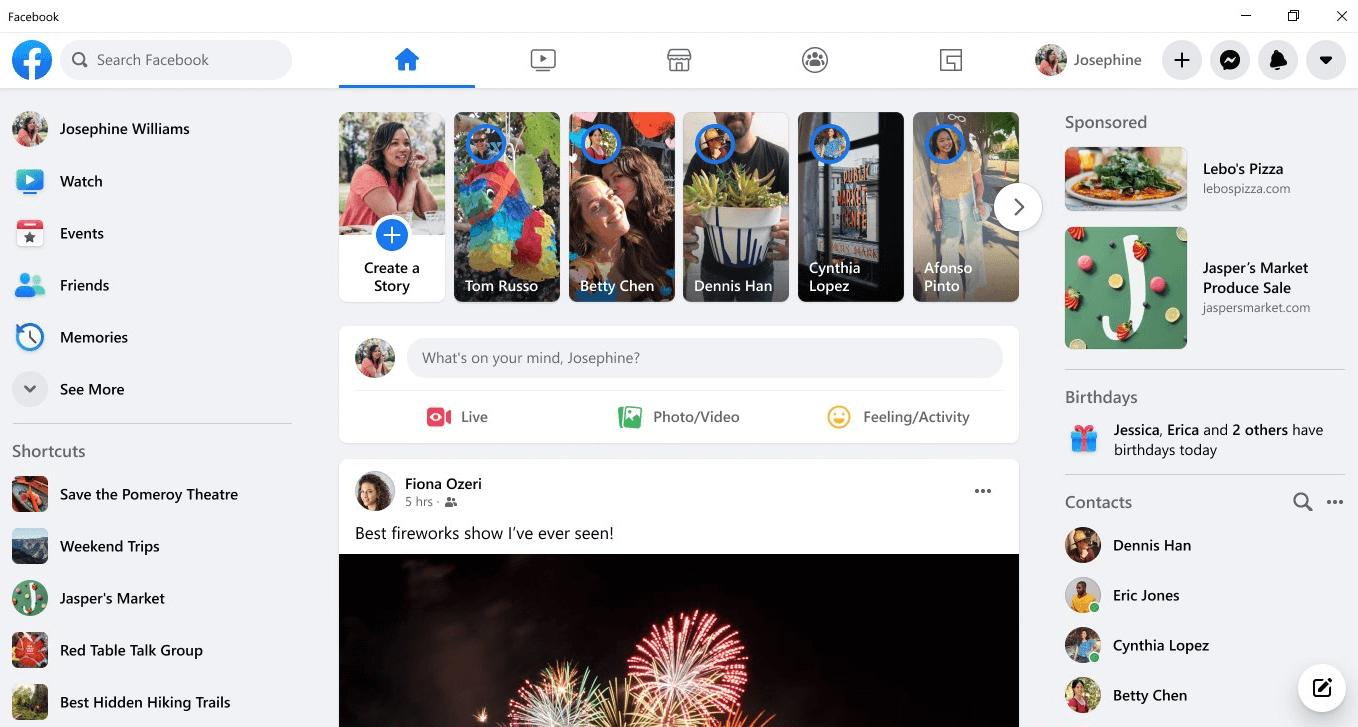Viewport: 1358px width, 727px height.
Task: Switch to the Groups tab
Action: pyautogui.click(x=815, y=60)
